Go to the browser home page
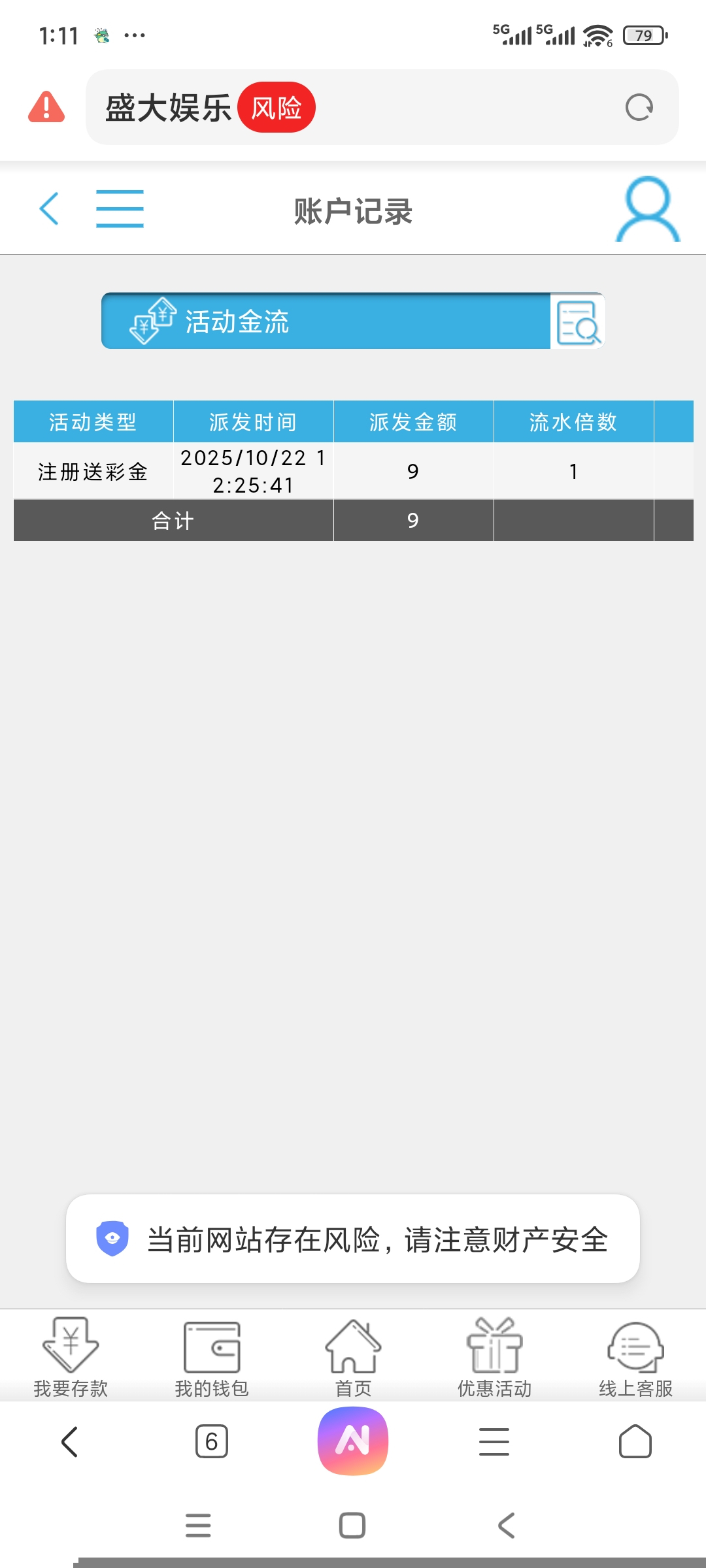This screenshot has width=706, height=1568. [635, 1441]
